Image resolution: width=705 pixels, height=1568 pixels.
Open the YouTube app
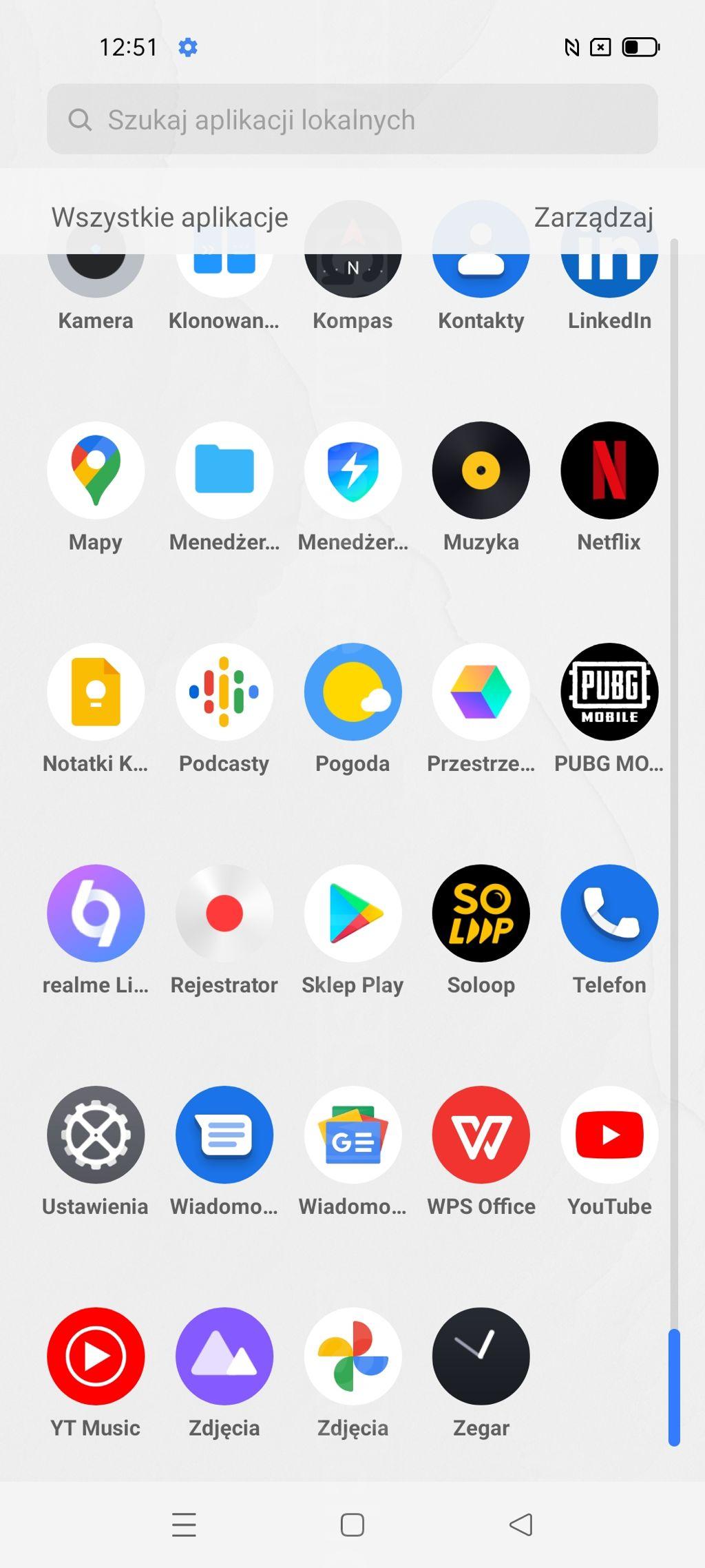(x=609, y=1135)
